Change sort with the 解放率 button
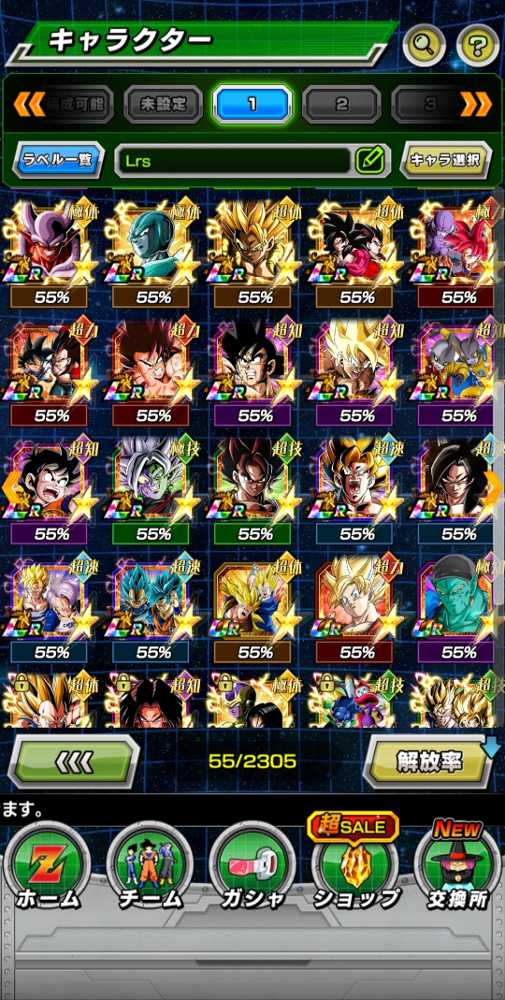Image resolution: width=505 pixels, height=1000 pixels. click(428, 761)
